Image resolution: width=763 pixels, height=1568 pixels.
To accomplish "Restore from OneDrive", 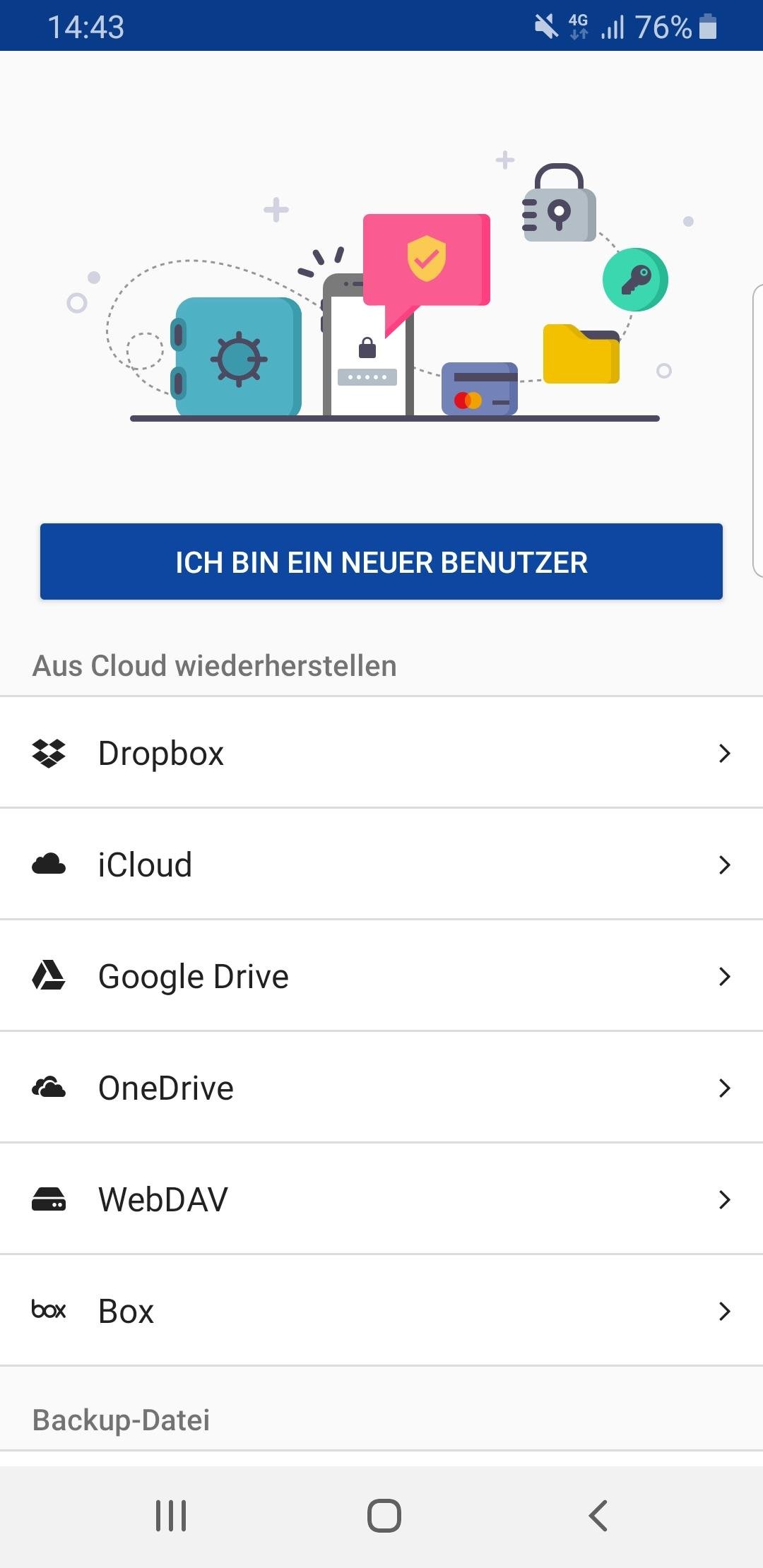I will [381, 1088].
